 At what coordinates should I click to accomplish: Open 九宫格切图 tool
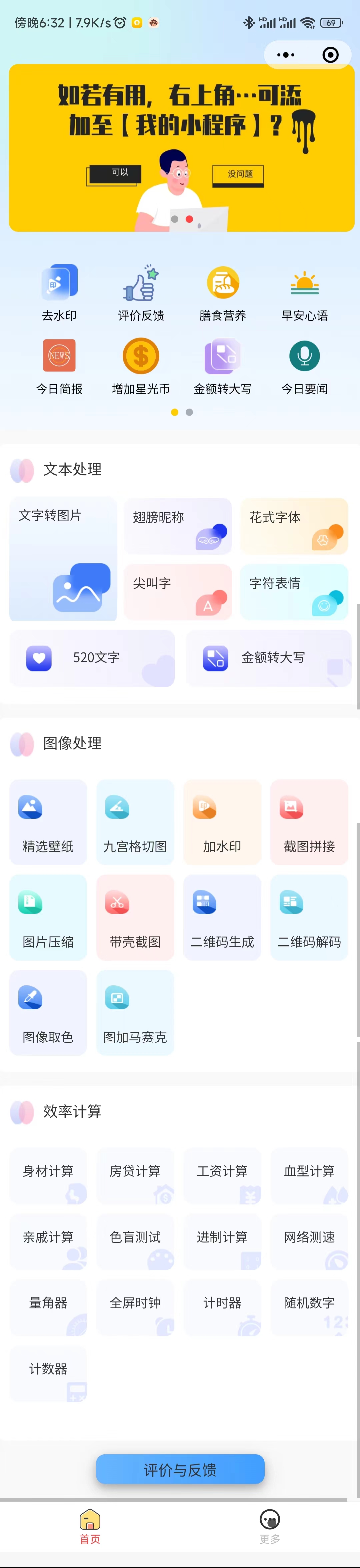point(135,822)
